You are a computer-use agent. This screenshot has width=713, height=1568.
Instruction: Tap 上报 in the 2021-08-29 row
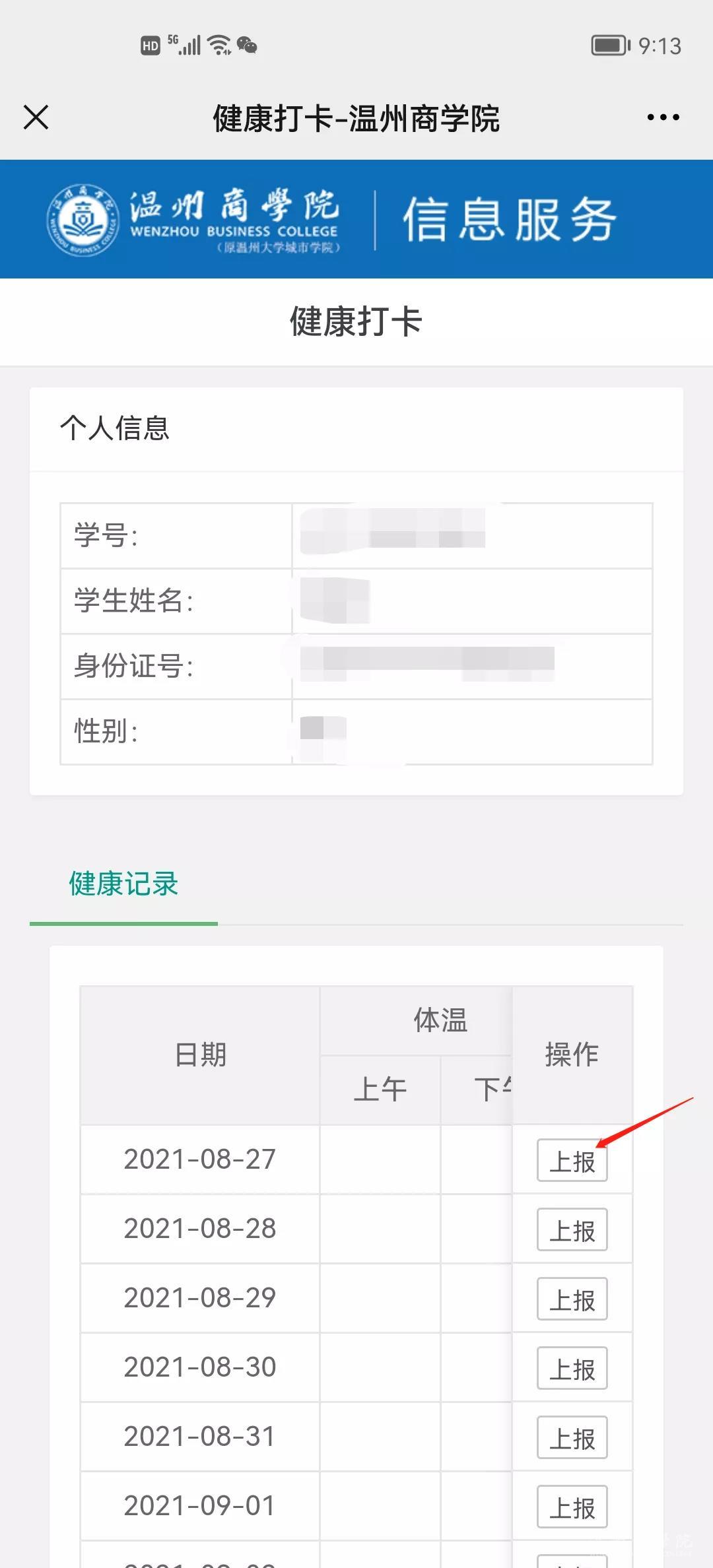(x=572, y=1299)
